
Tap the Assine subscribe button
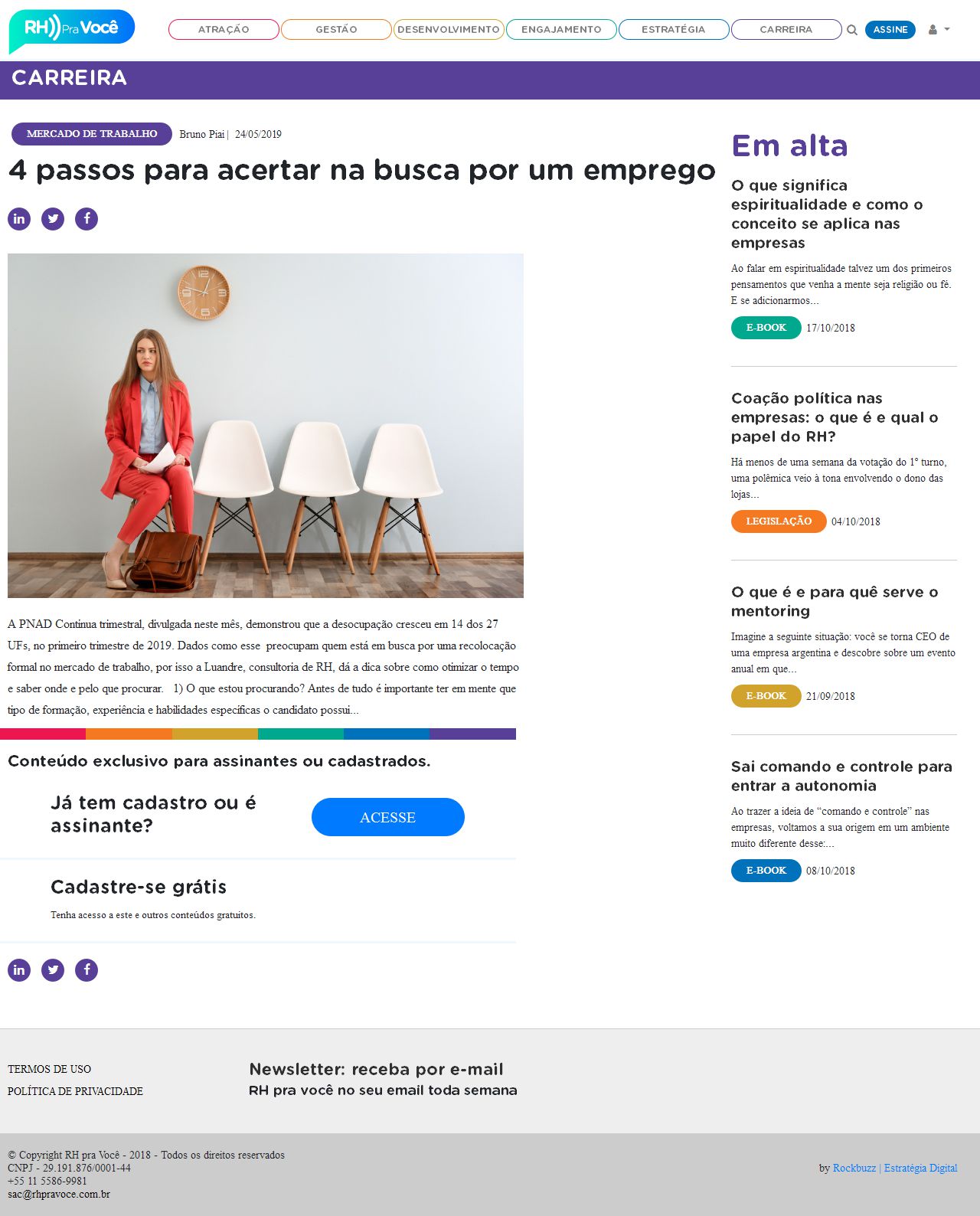(890, 30)
